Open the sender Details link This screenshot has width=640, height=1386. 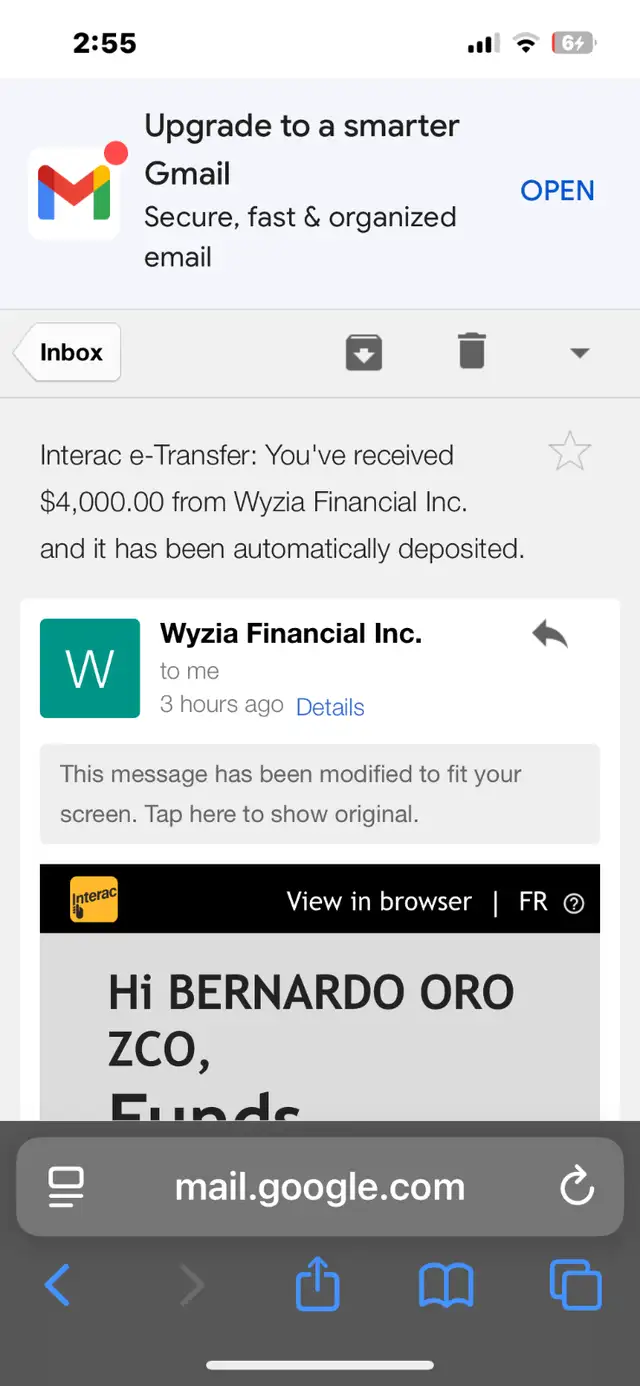(x=330, y=707)
